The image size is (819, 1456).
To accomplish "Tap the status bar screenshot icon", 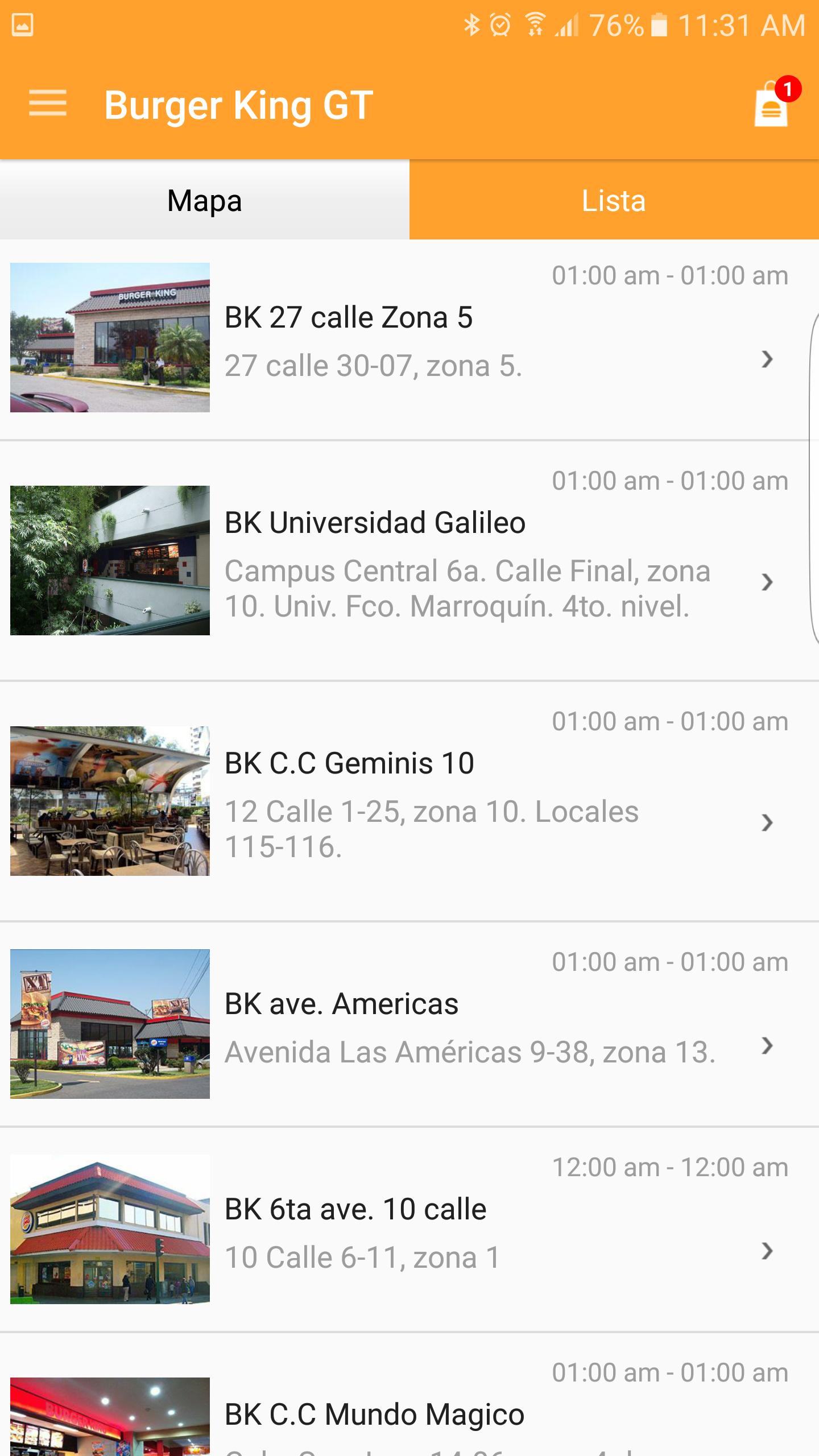I will pos(23,24).
